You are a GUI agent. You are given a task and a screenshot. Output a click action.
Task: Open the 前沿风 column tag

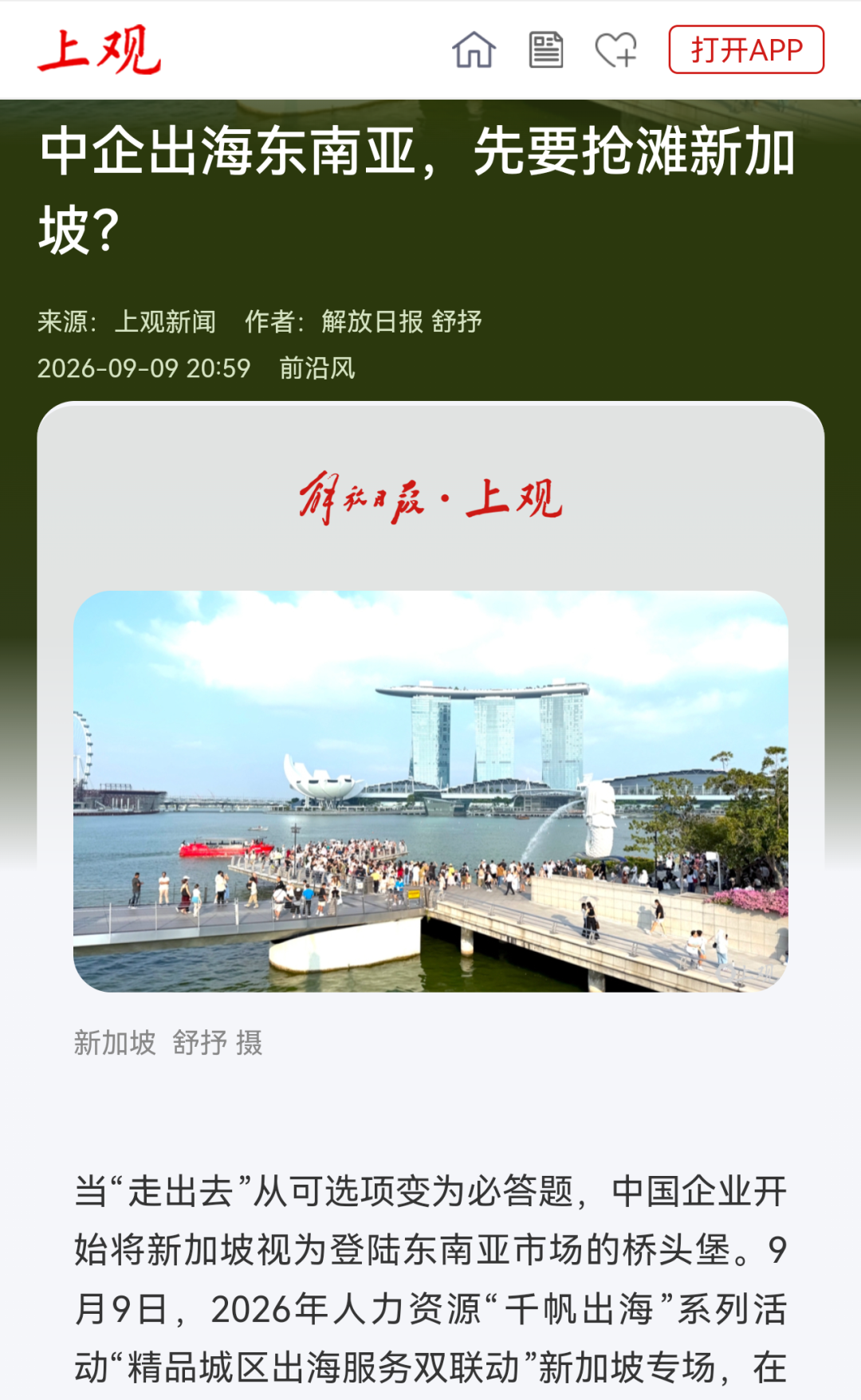[316, 368]
